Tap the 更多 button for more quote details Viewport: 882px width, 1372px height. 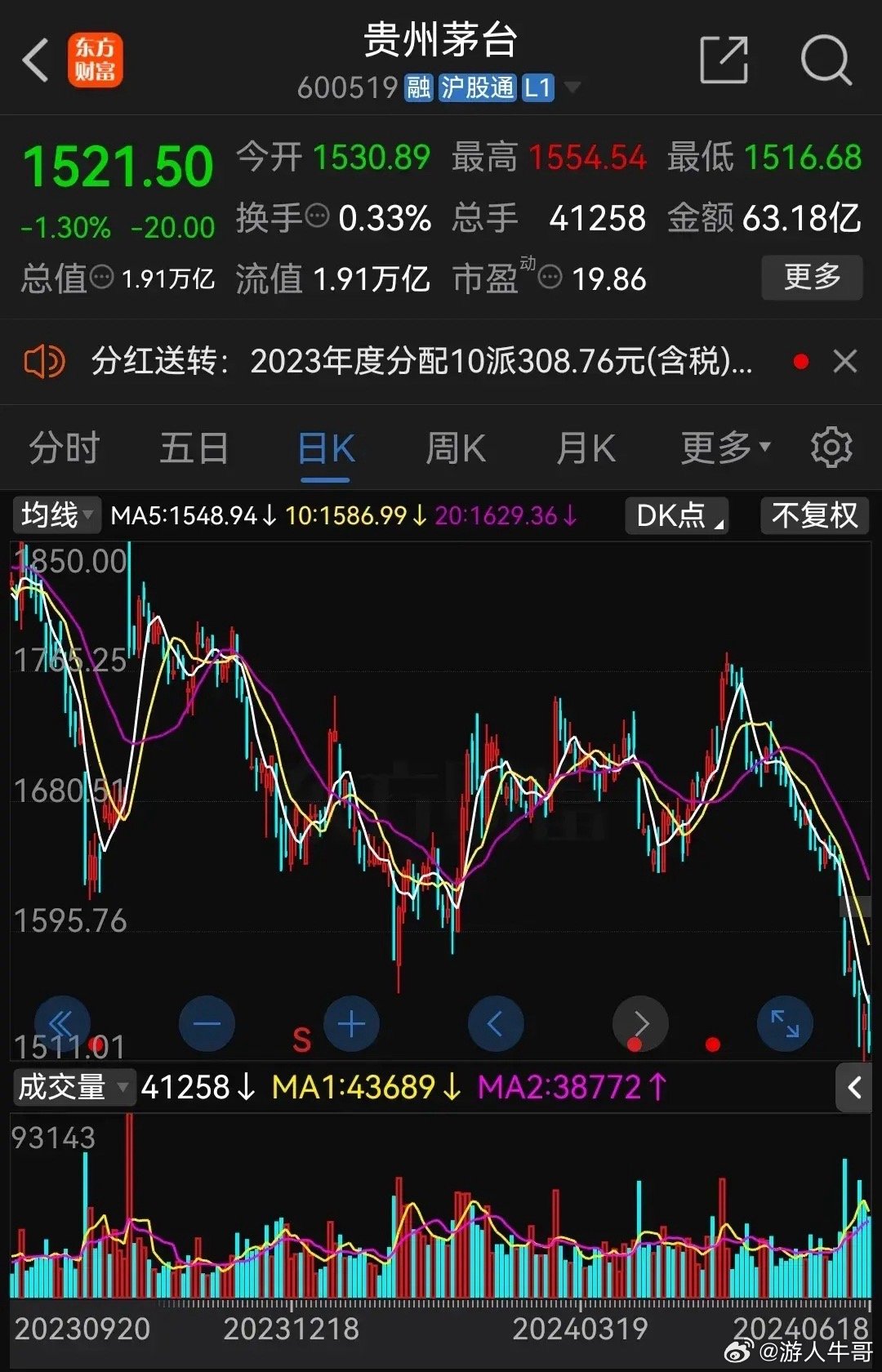point(811,278)
